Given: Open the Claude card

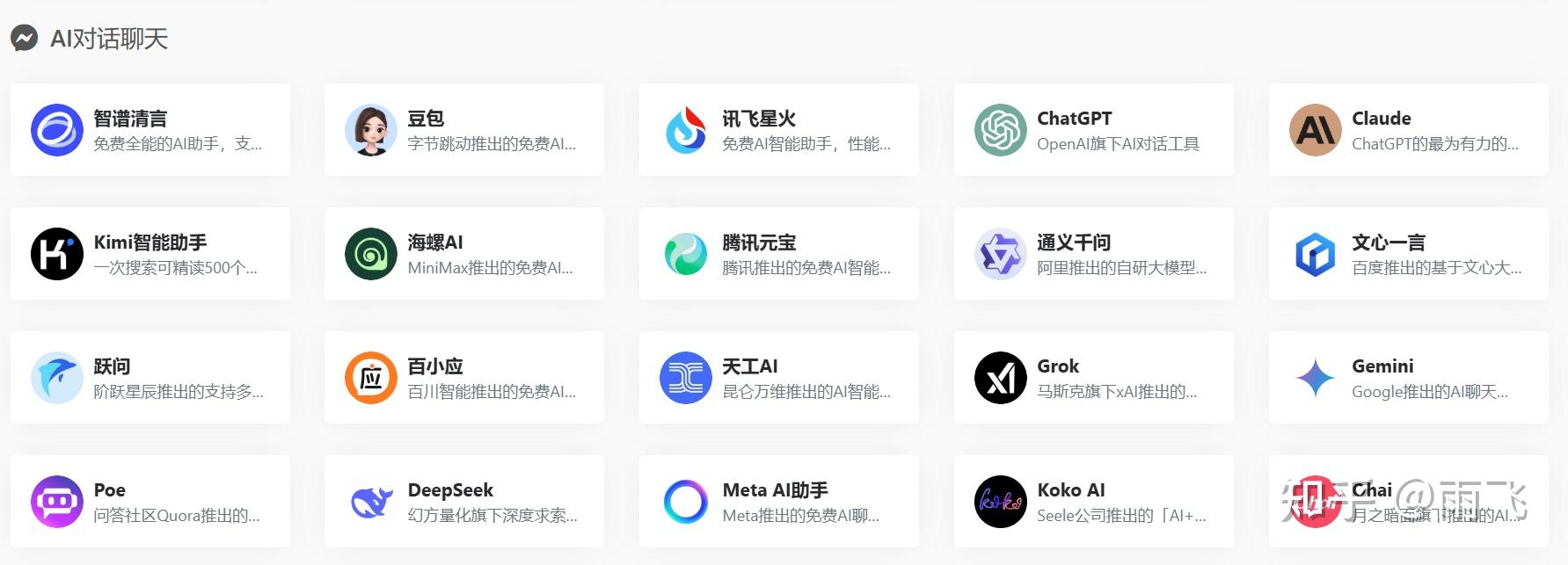Looking at the screenshot, I should (1408, 130).
